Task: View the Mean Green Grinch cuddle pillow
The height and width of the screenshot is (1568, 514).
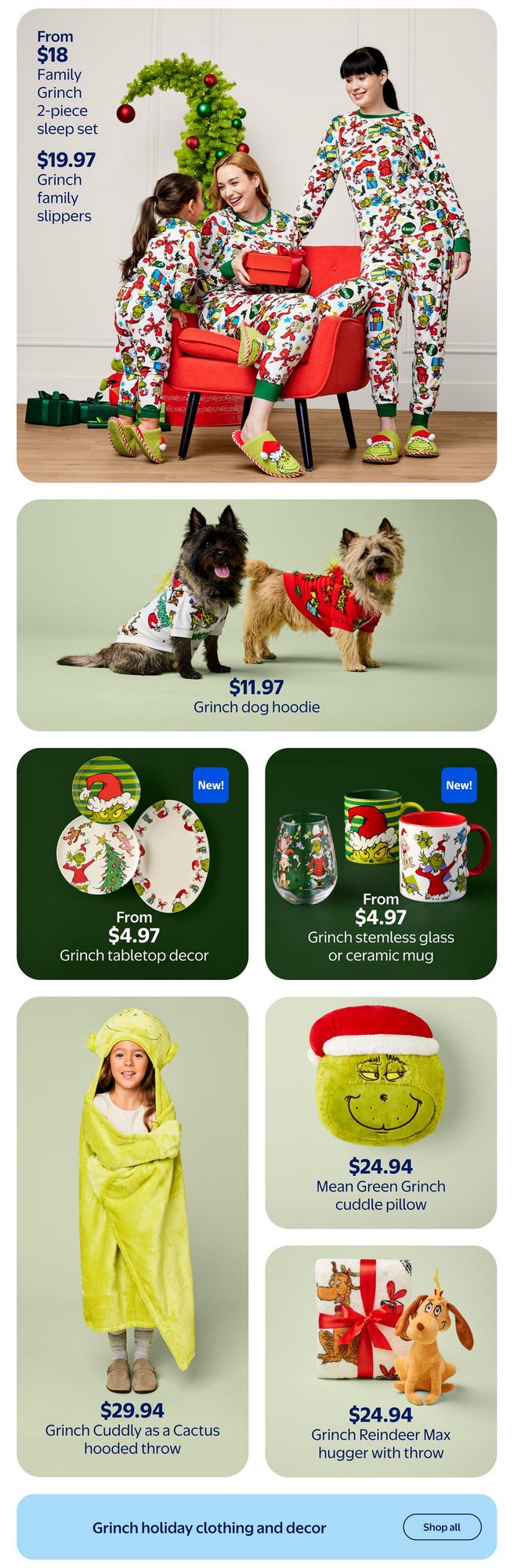Action: (x=381, y=1111)
